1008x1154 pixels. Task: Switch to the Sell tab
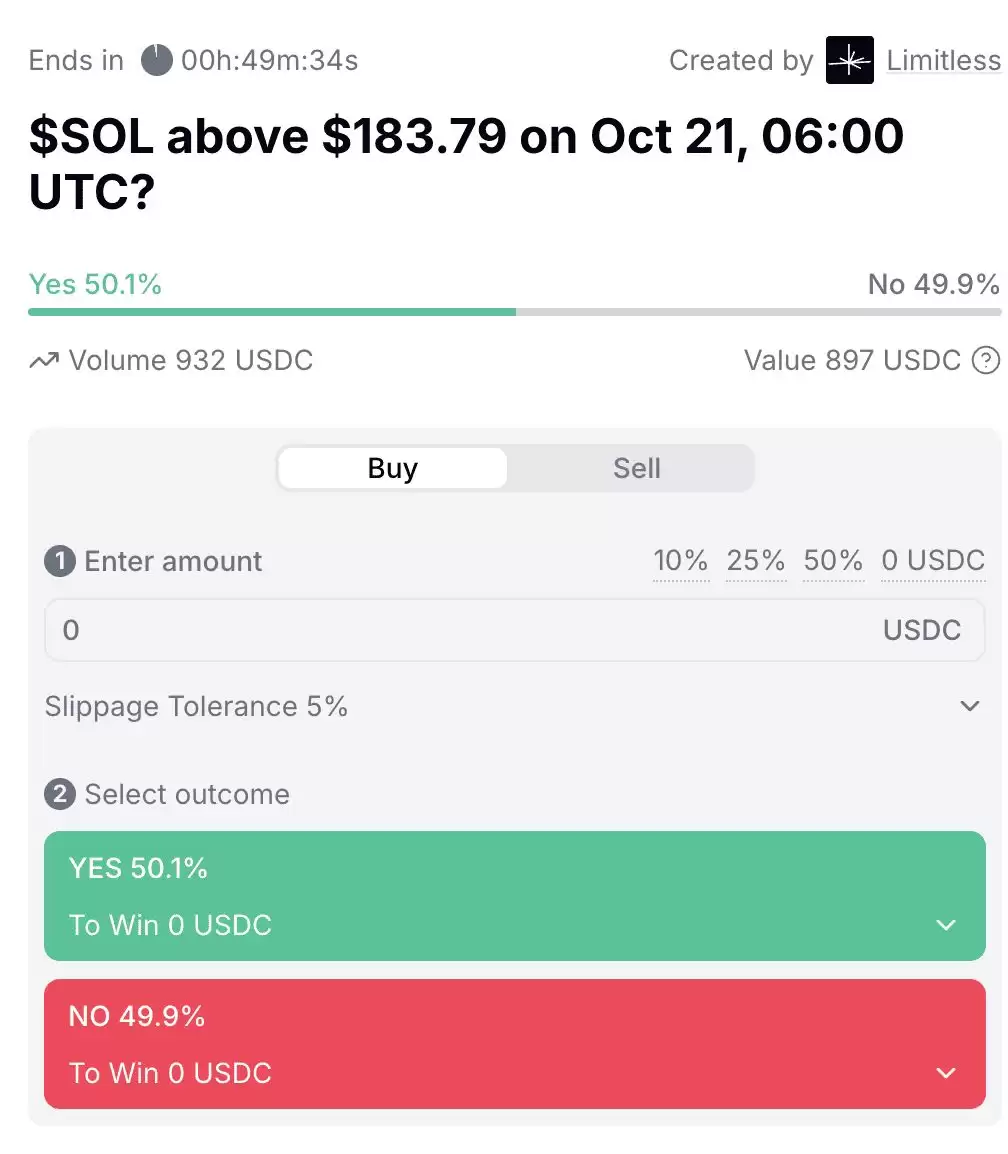pyautogui.click(x=636, y=467)
